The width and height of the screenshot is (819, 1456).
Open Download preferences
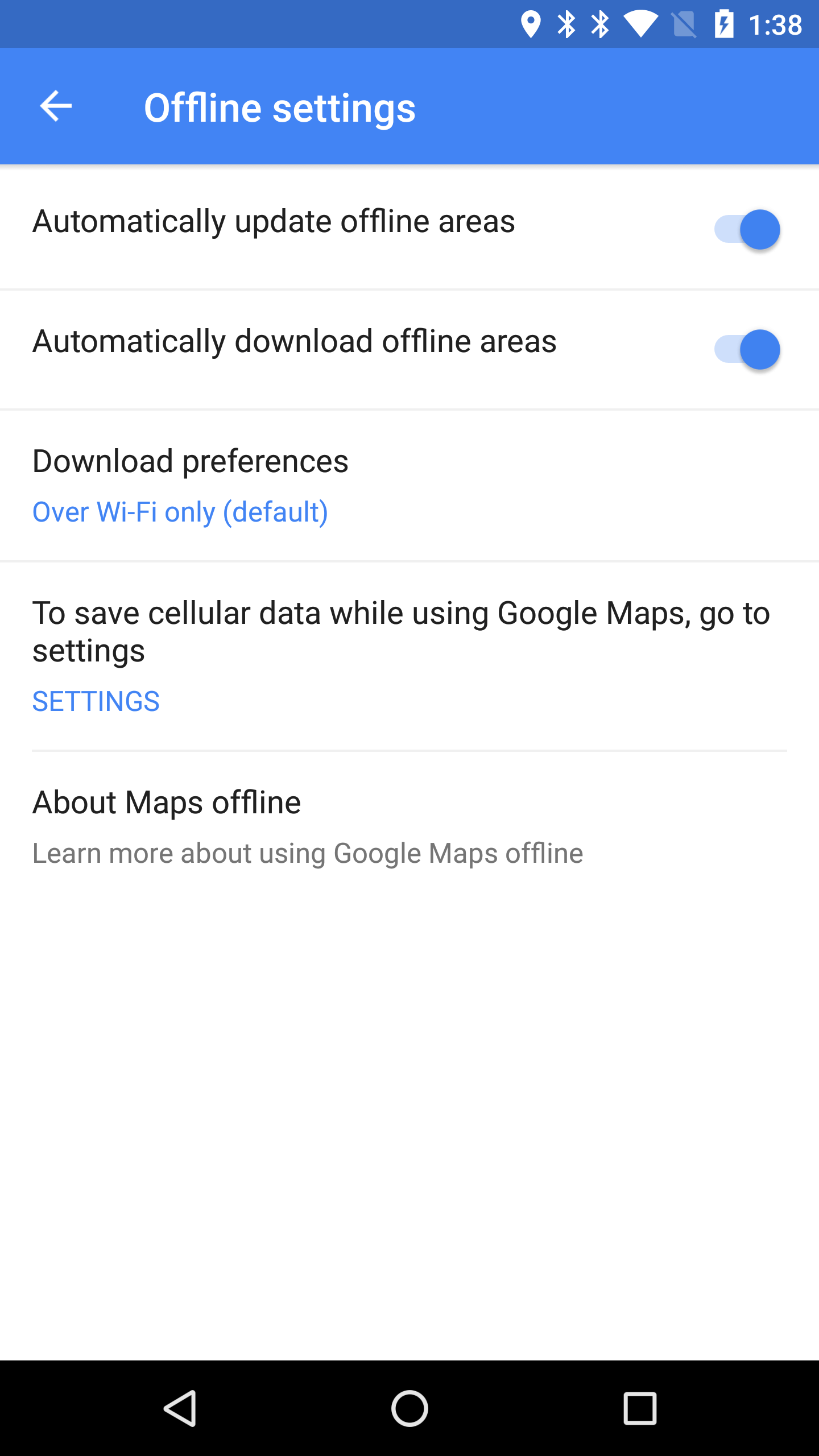tap(409, 486)
